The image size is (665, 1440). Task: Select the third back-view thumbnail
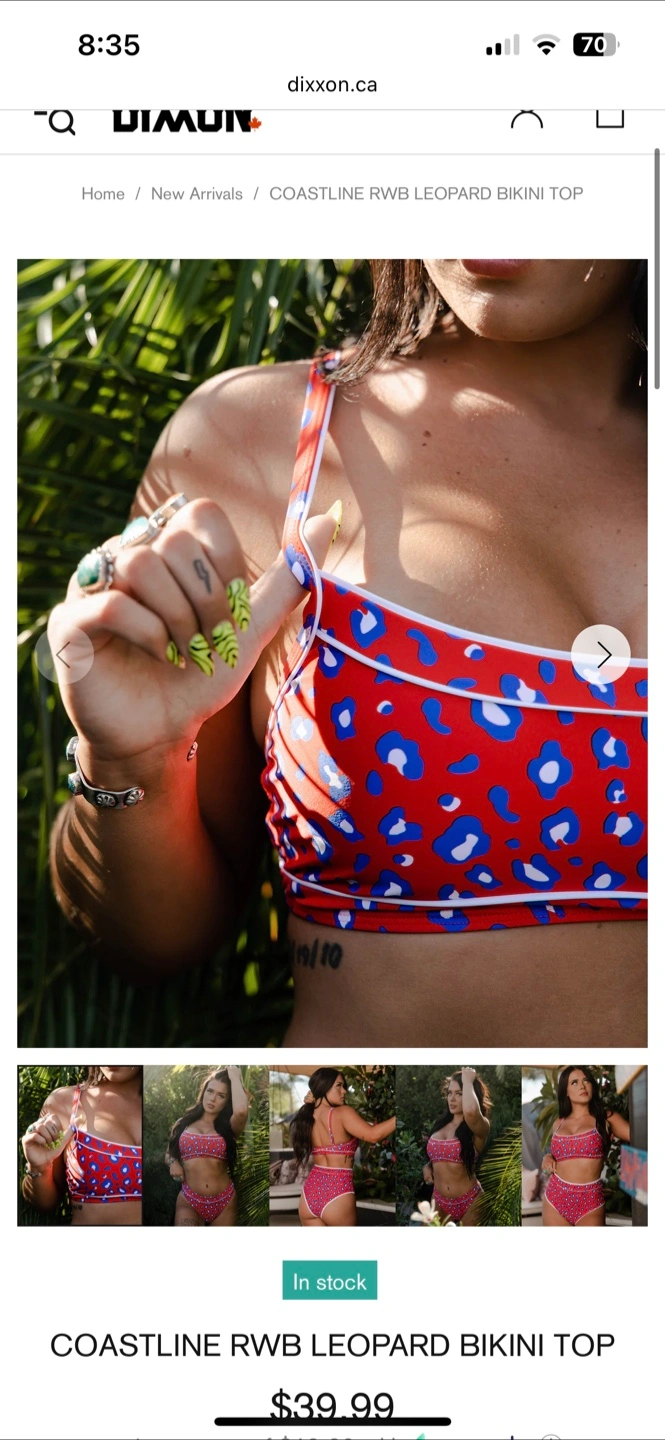(x=332, y=1145)
